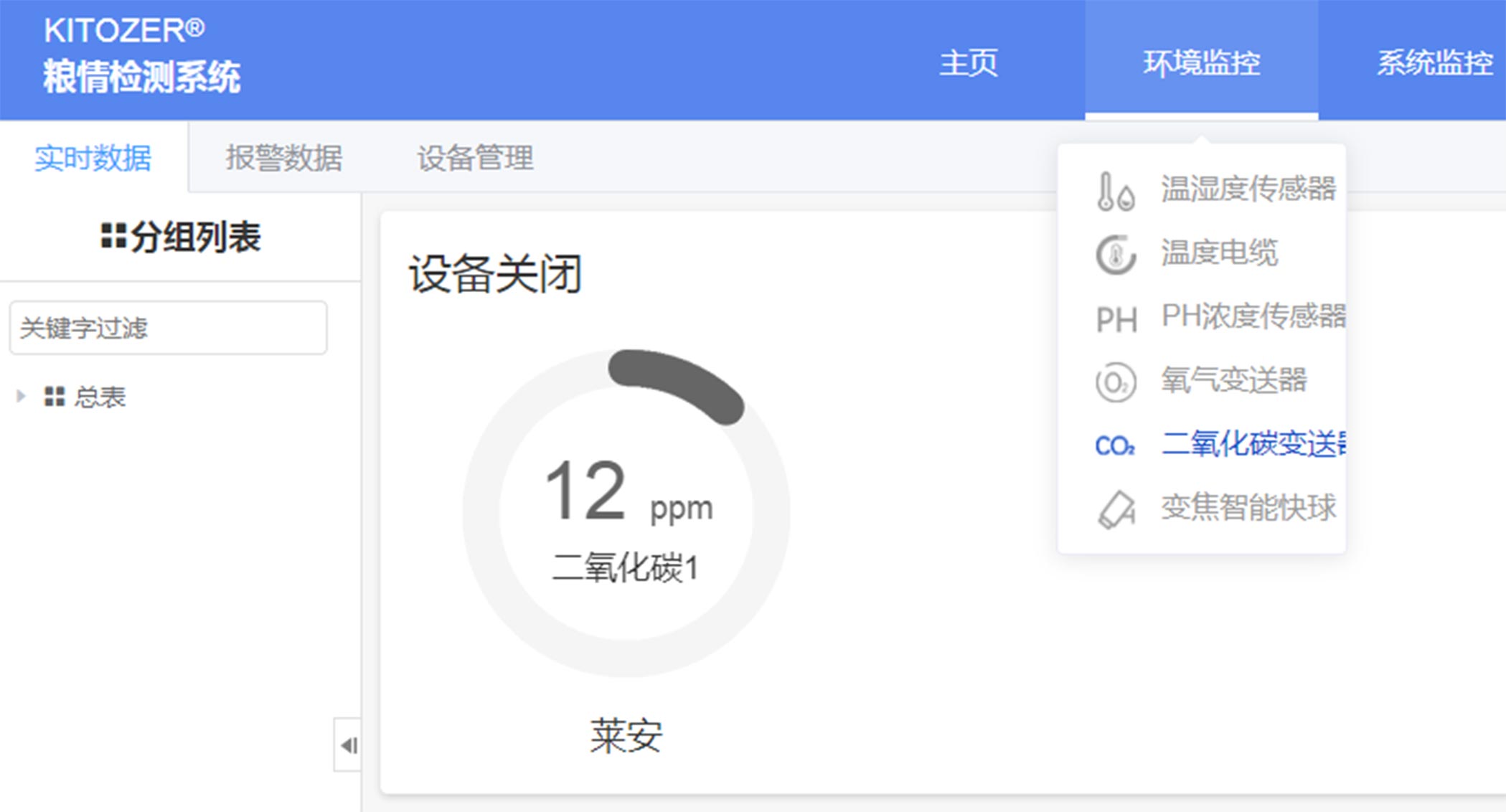Image resolution: width=1506 pixels, height=812 pixels.
Task: Select 氧气变送器 in the menu
Action: tap(1233, 380)
